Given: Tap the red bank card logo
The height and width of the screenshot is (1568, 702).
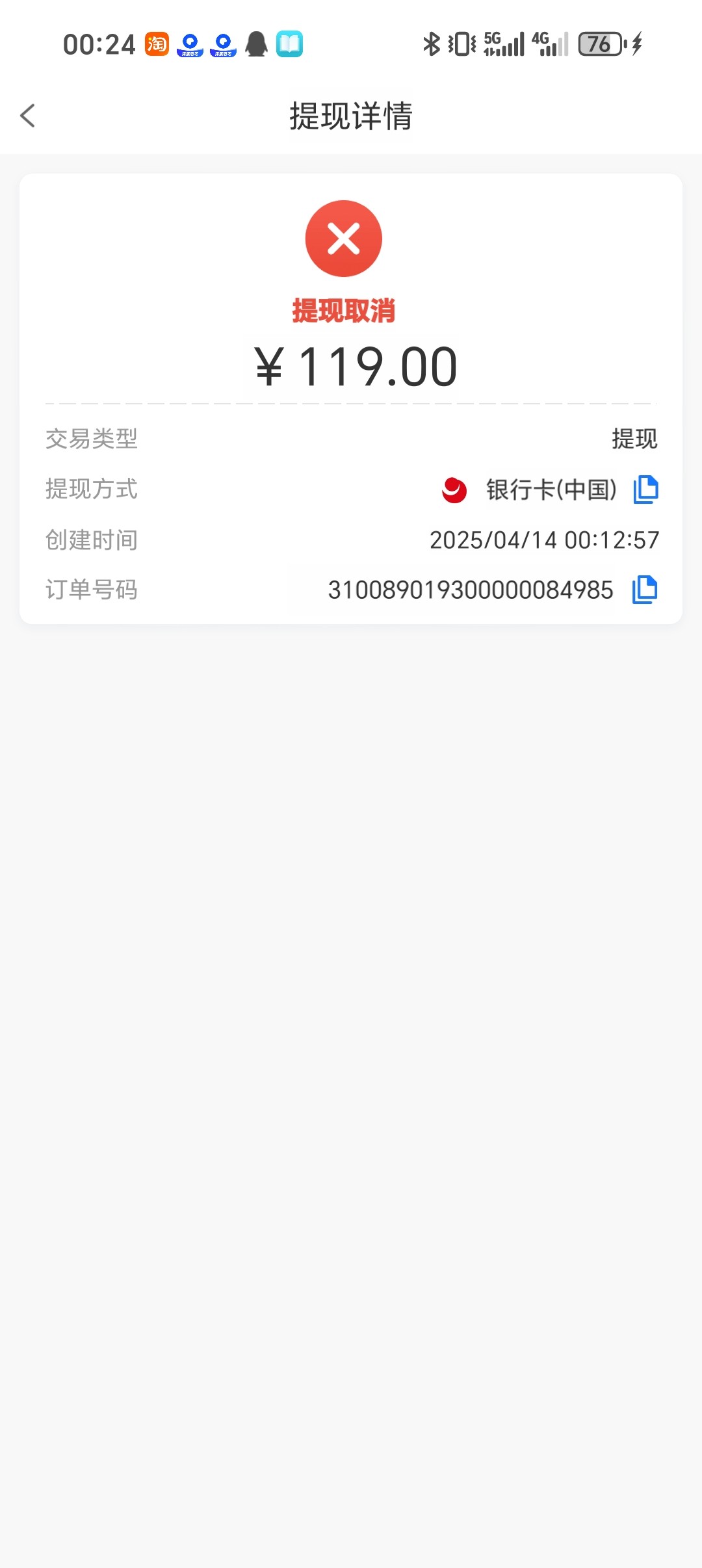Looking at the screenshot, I should [455, 490].
